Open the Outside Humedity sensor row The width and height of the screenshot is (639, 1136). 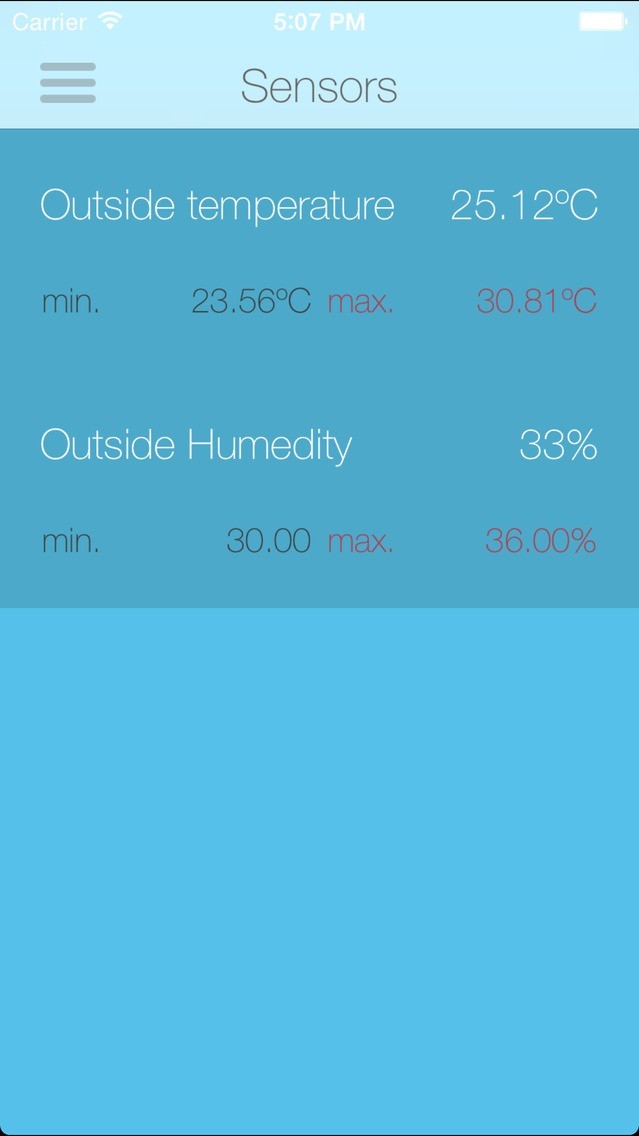coord(318,490)
